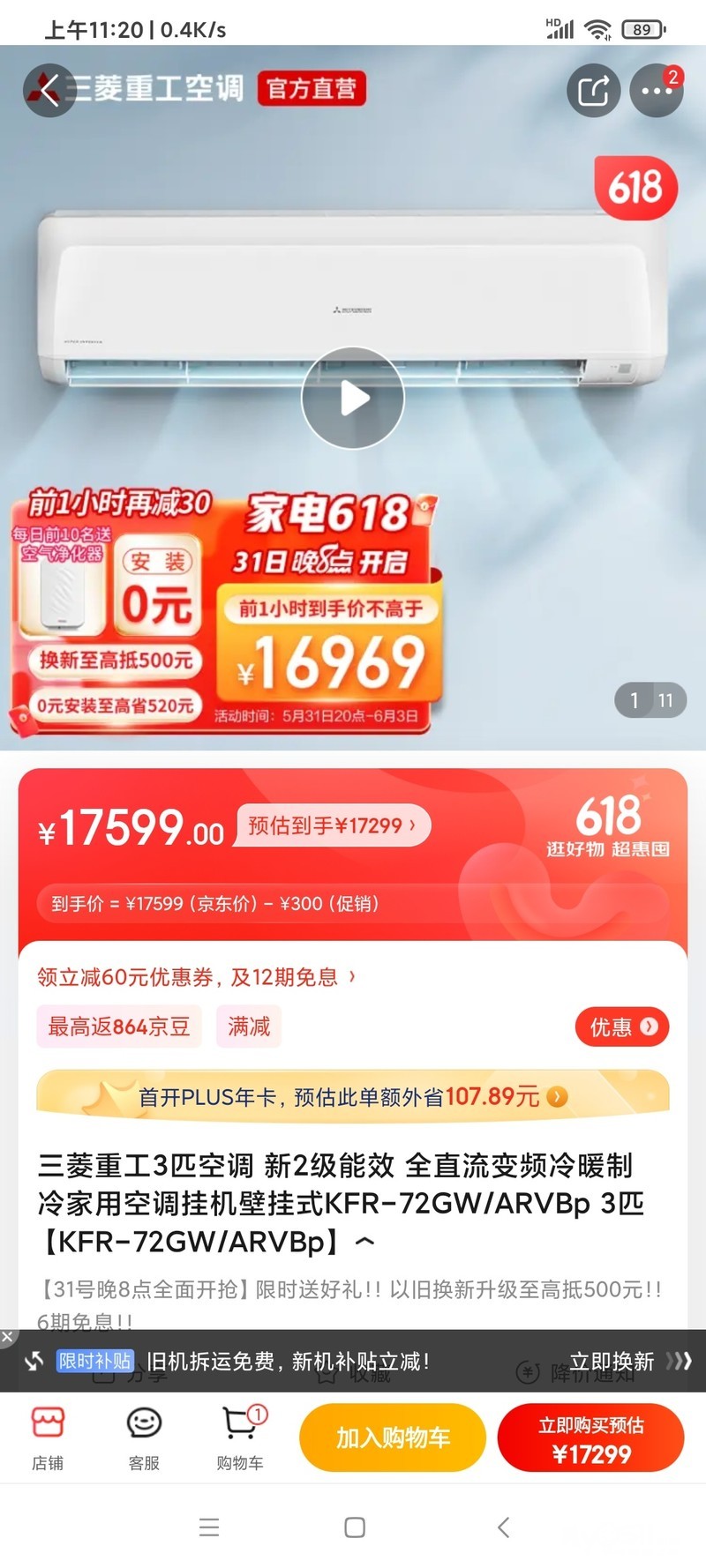Contact 客服 customer service
The height and width of the screenshot is (1568, 706).
pos(144,1438)
